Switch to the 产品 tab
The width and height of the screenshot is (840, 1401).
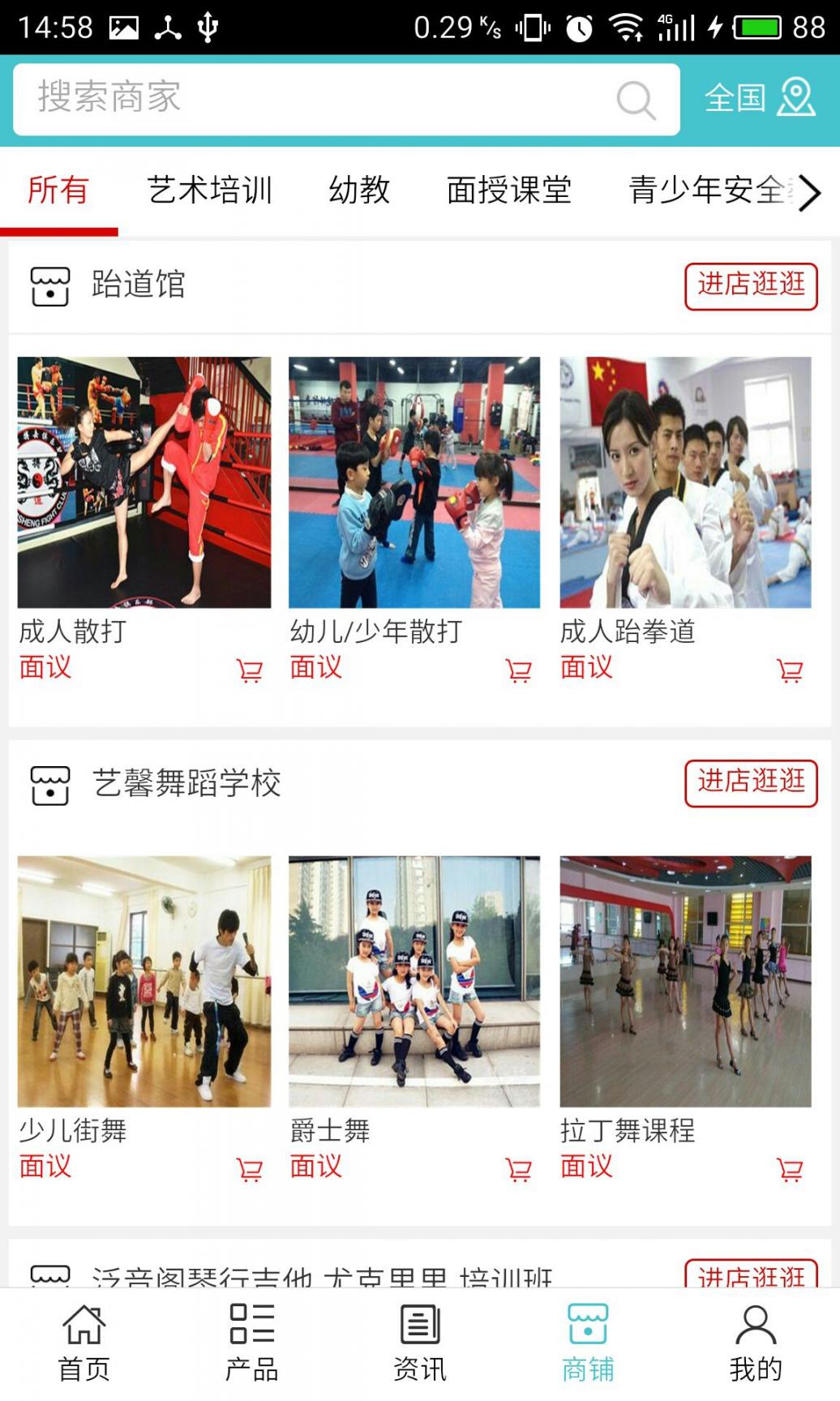251,1343
